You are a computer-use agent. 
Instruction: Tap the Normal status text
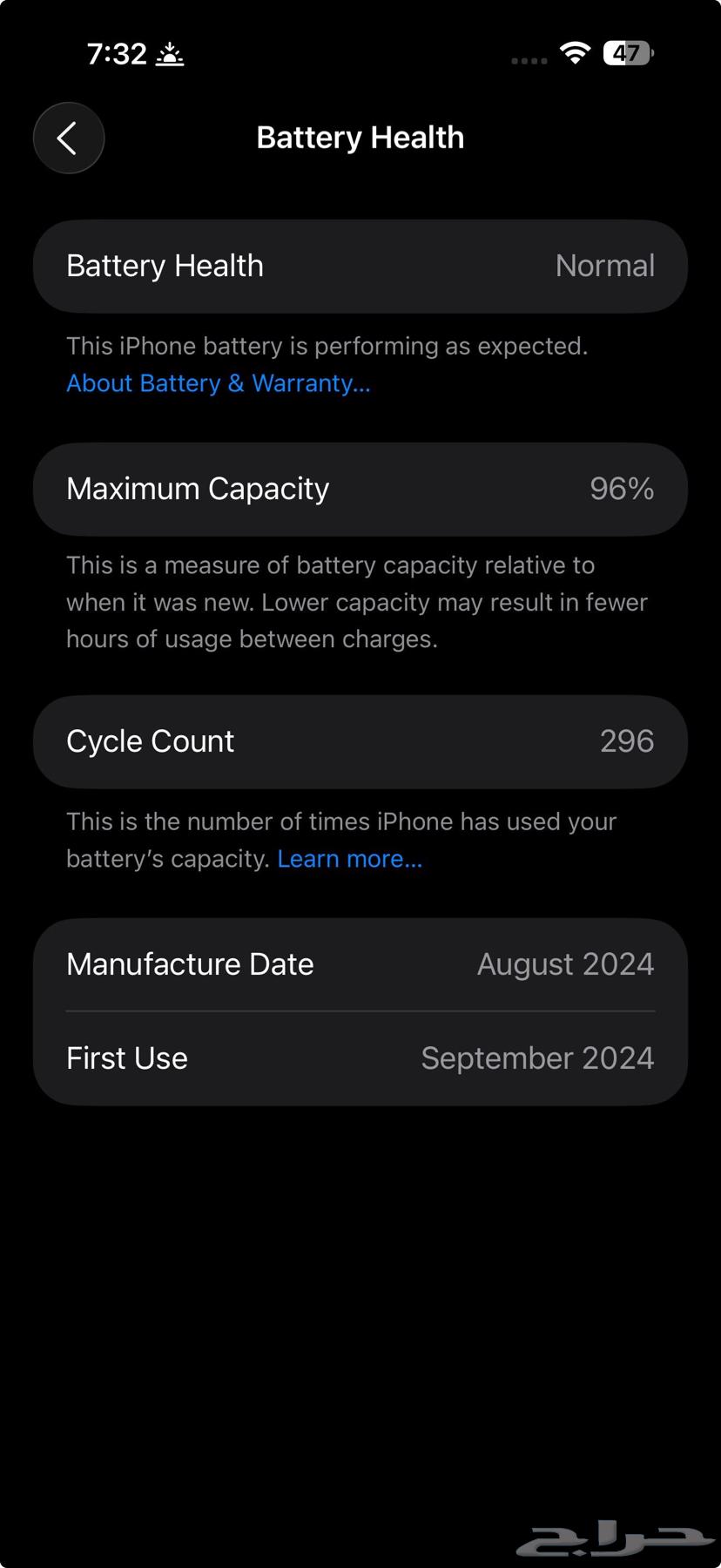click(x=604, y=266)
